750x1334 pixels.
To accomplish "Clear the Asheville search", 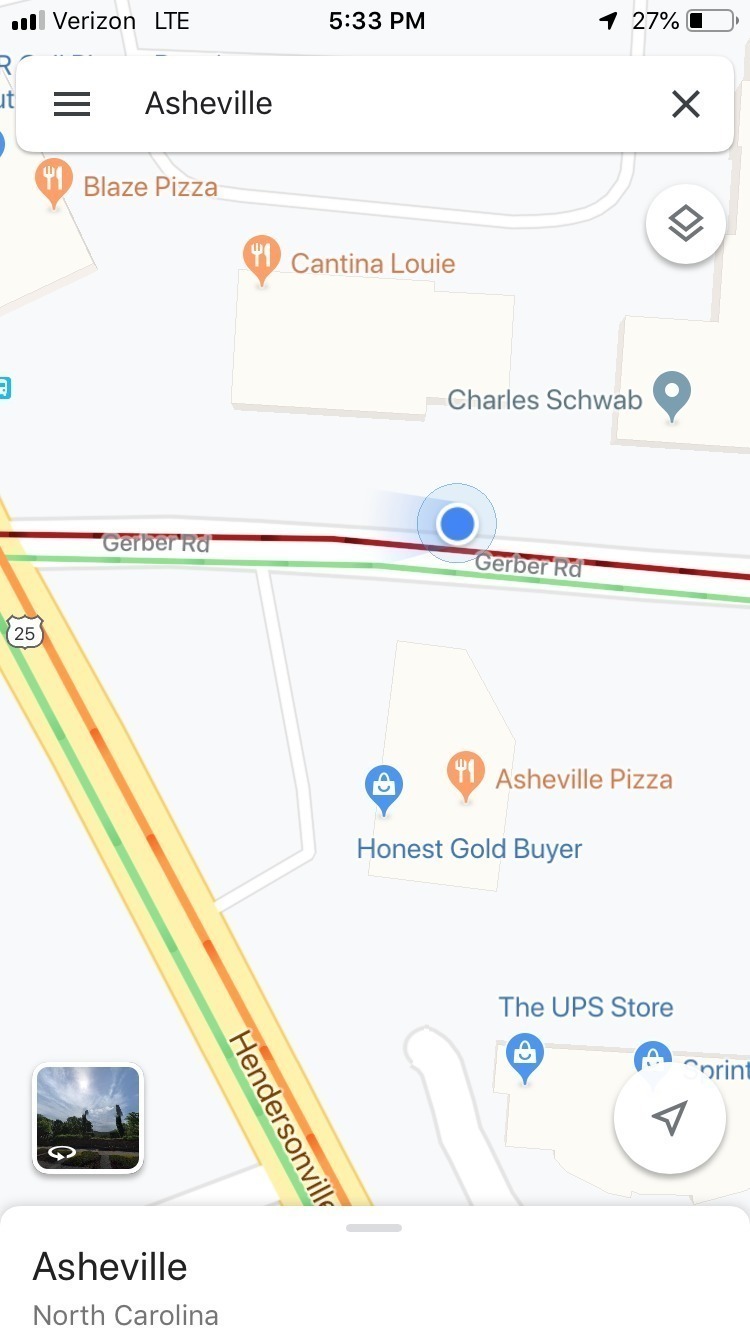I will tap(686, 104).
